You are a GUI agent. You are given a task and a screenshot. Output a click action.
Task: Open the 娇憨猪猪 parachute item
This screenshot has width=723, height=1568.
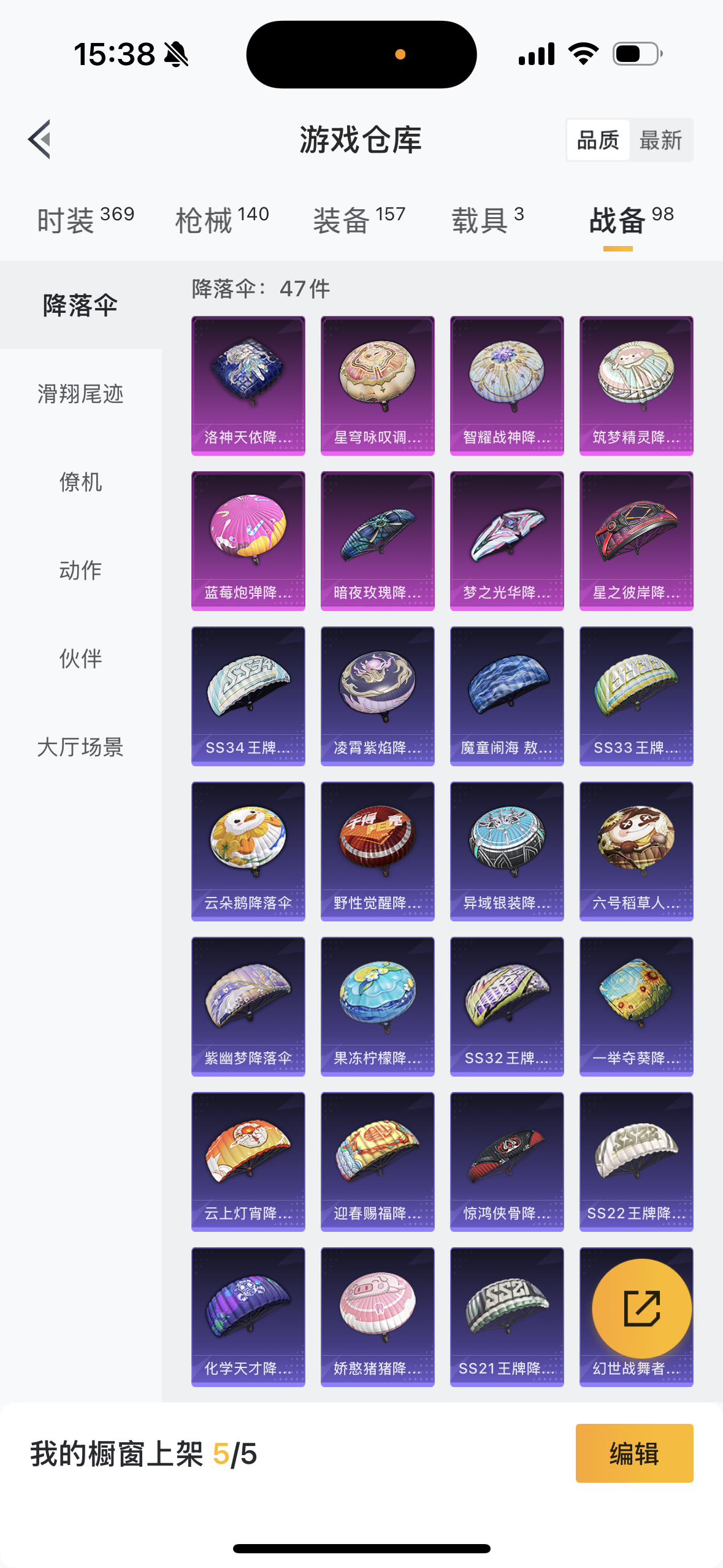click(377, 1316)
